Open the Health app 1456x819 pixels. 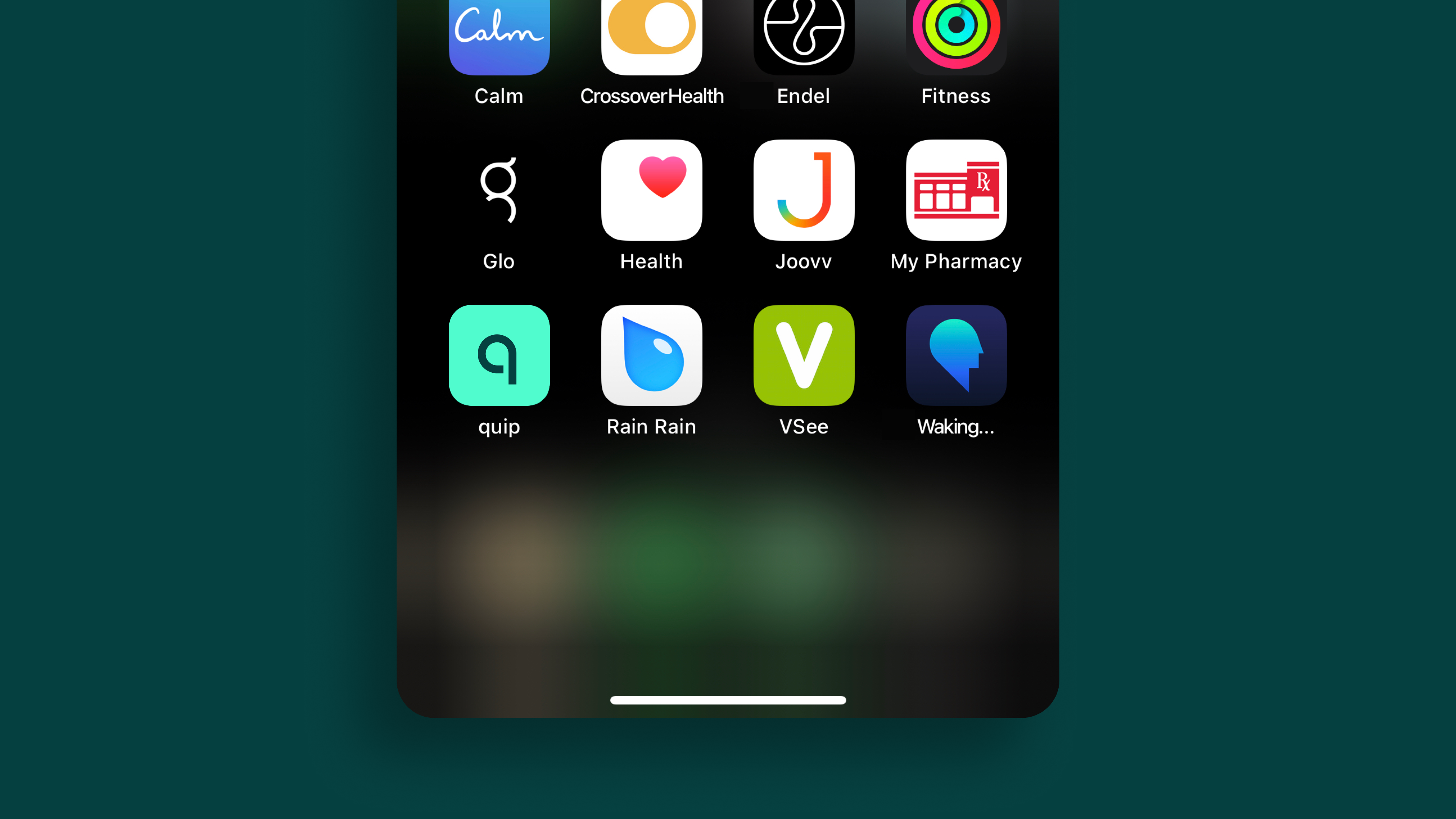pyautogui.click(x=651, y=190)
